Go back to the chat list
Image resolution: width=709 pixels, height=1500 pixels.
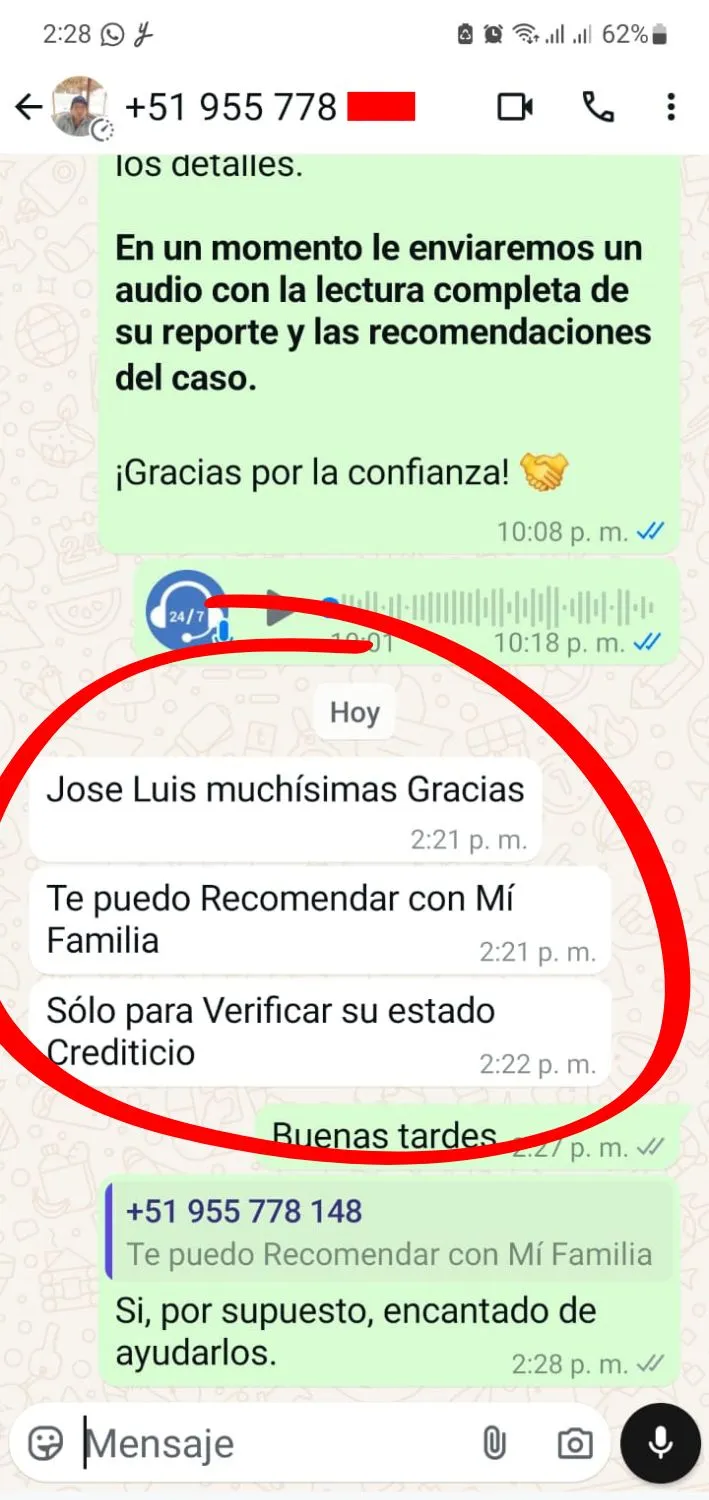point(28,107)
